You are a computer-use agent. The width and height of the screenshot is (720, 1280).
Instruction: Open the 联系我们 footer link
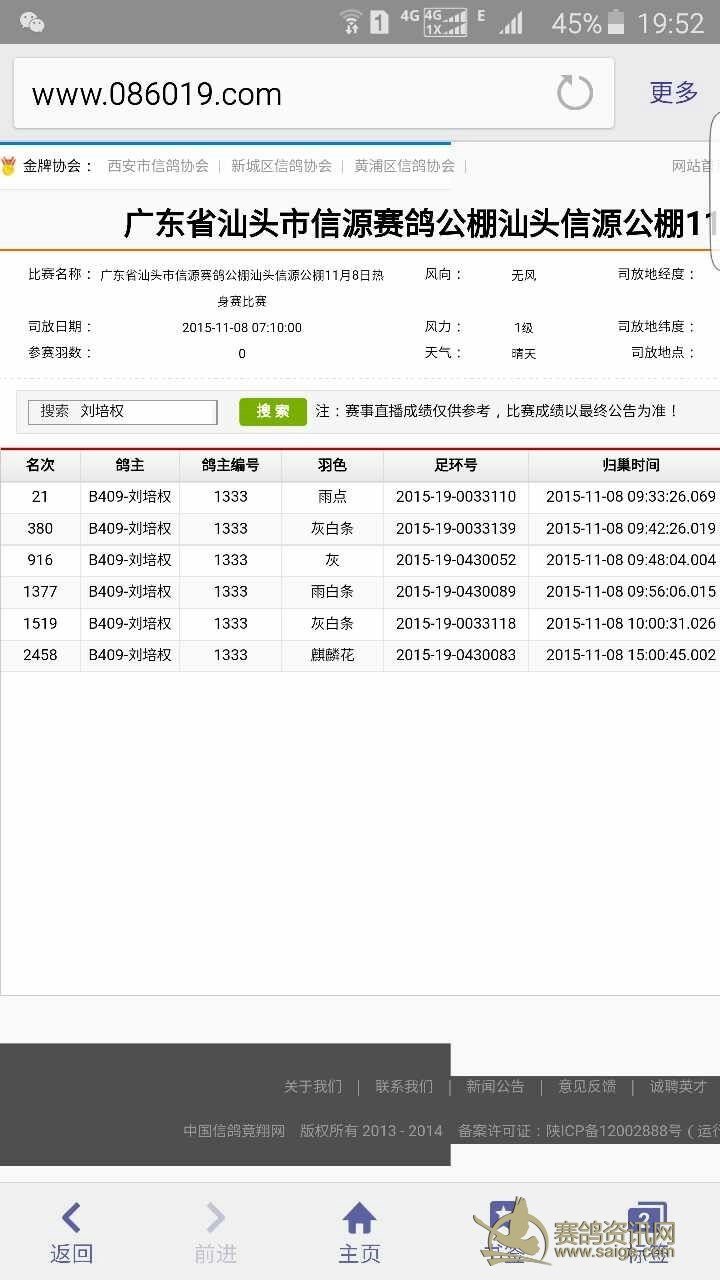404,1086
